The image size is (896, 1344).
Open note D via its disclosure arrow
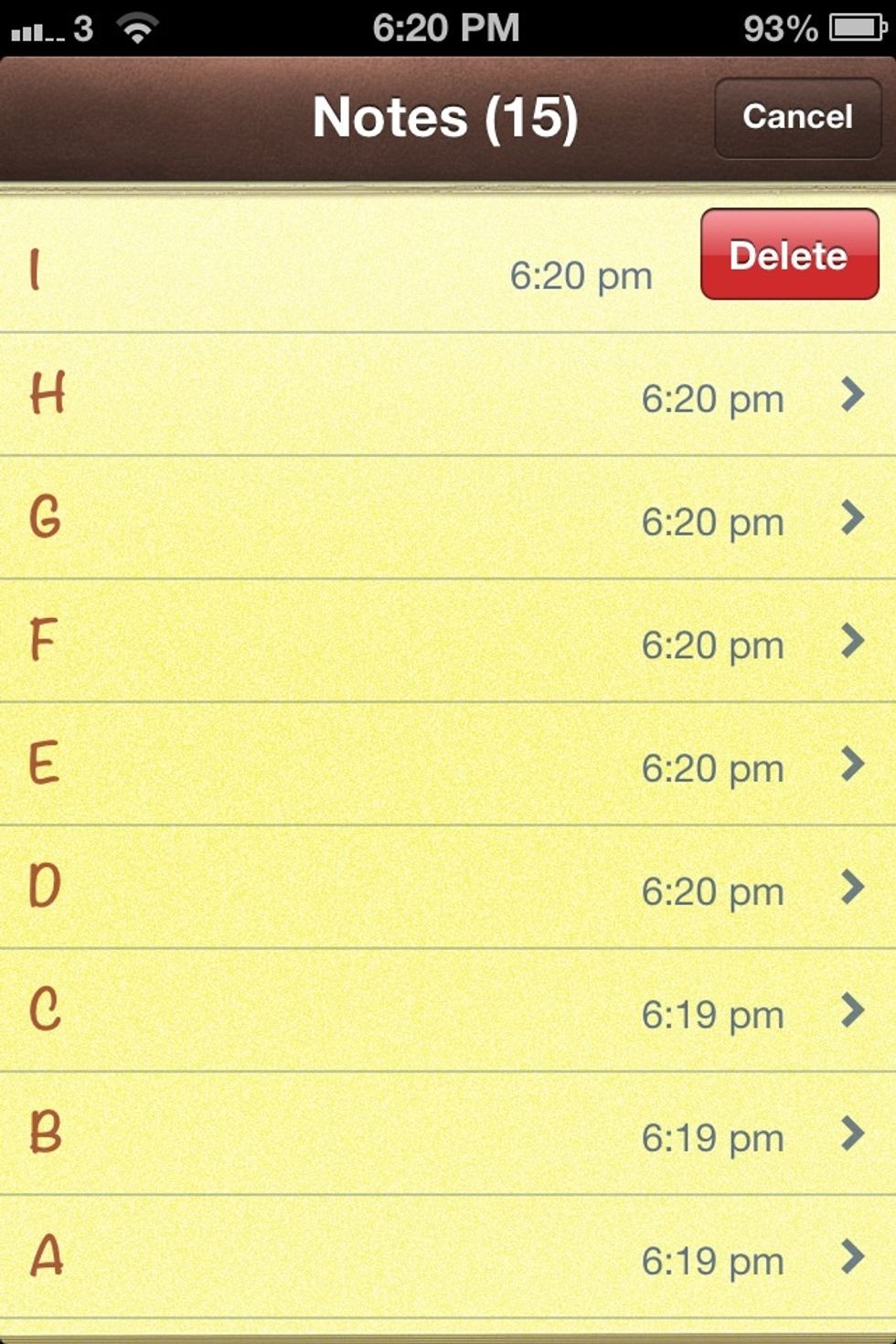(x=853, y=890)
